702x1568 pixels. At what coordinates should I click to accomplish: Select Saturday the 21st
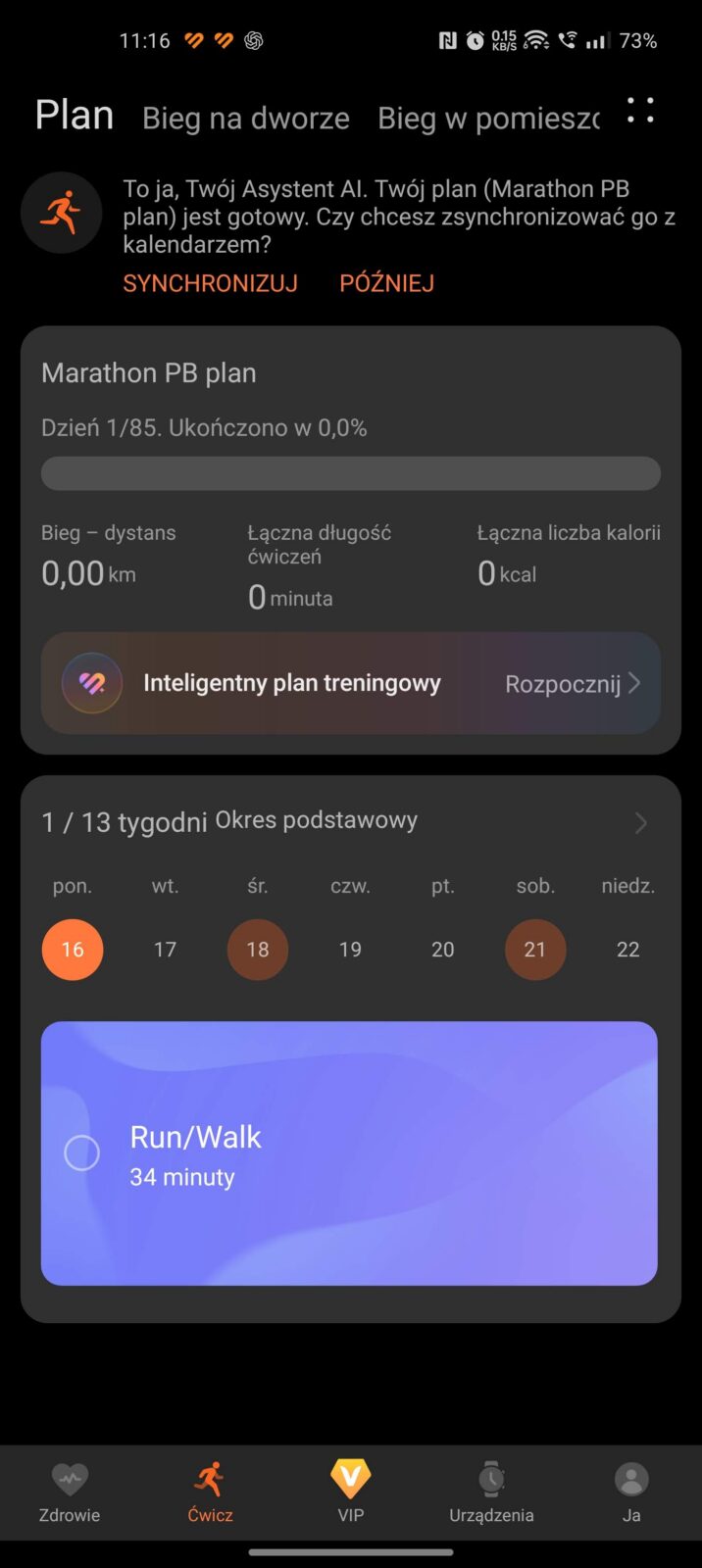535,950
